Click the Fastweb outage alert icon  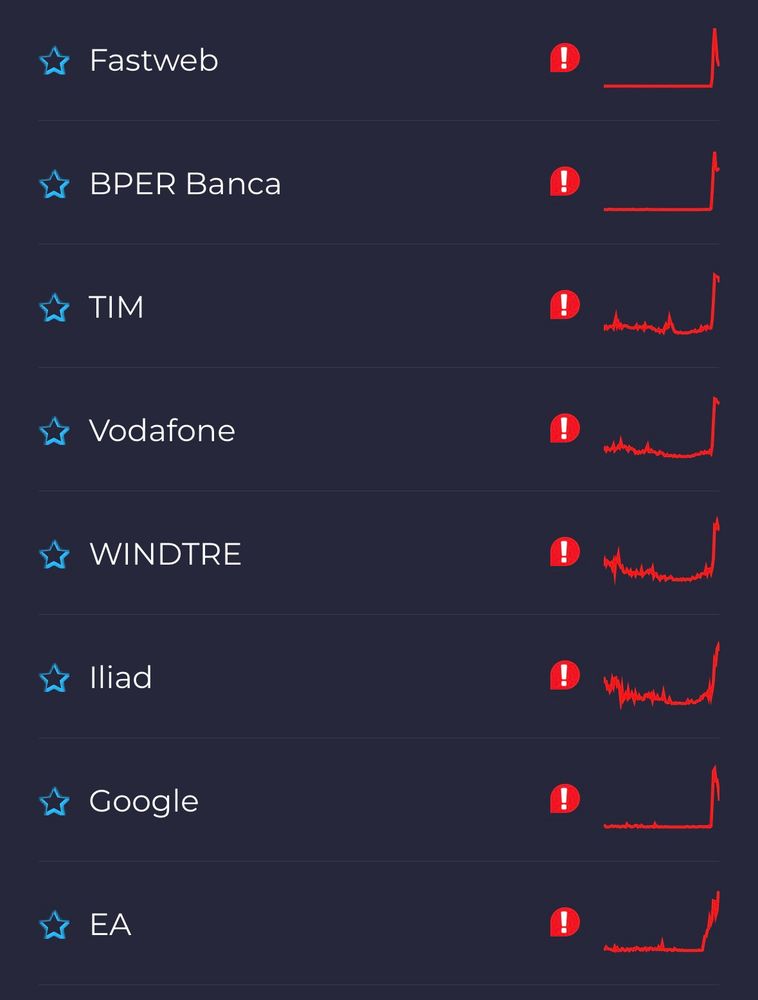click(564, 58)
